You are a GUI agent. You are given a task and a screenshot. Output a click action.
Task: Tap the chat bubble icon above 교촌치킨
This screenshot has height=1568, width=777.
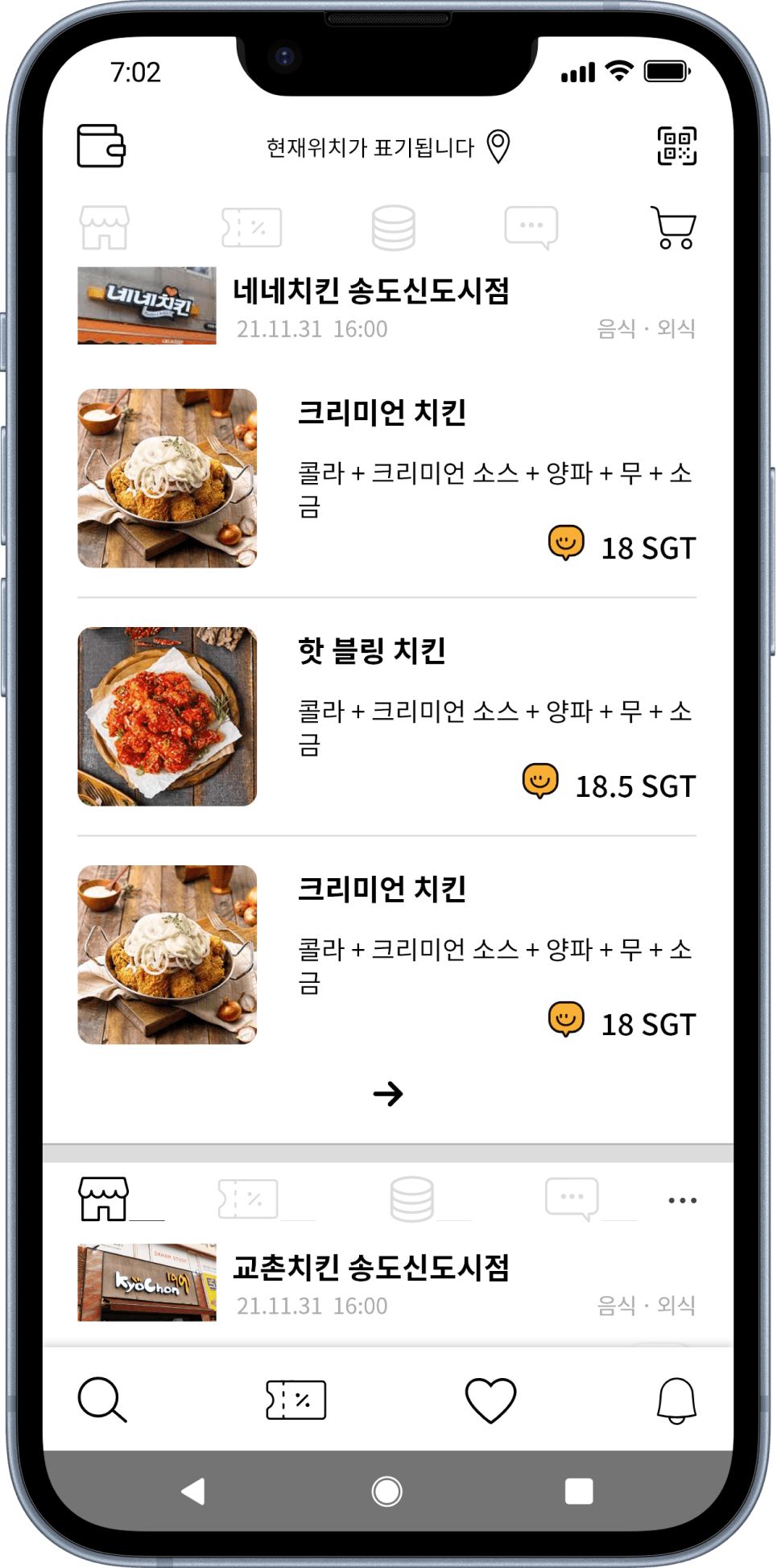coord(572,1199)
